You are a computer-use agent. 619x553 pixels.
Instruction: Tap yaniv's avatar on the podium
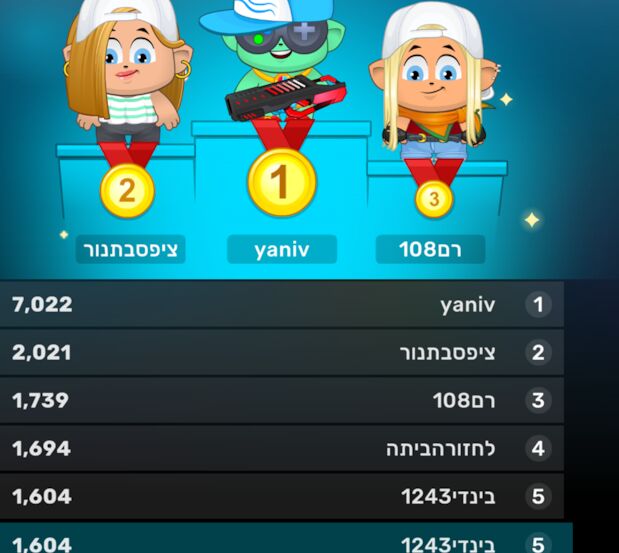coord(283,60)
